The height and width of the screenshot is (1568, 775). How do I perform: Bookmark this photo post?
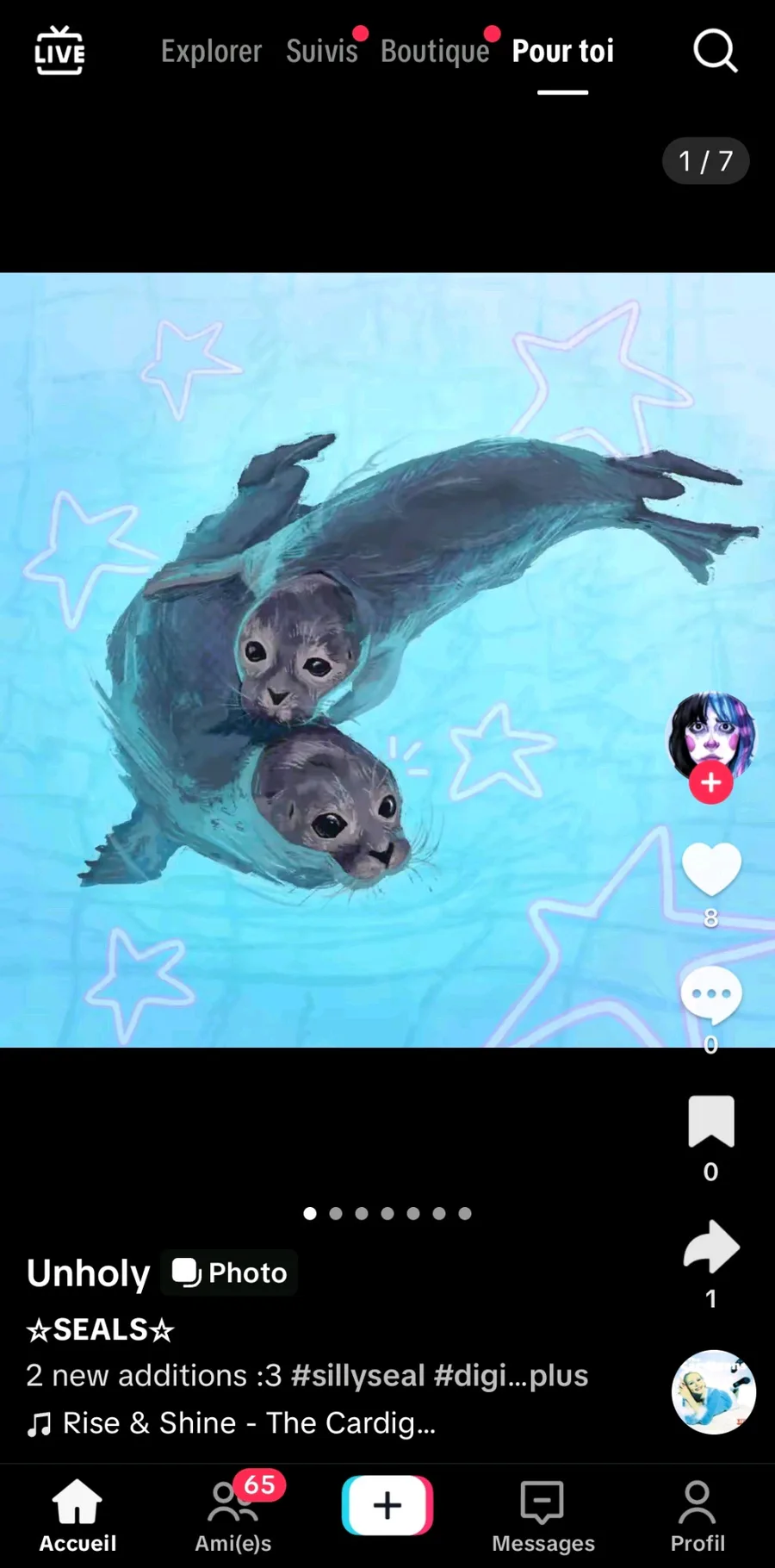tap(711, 1122)
